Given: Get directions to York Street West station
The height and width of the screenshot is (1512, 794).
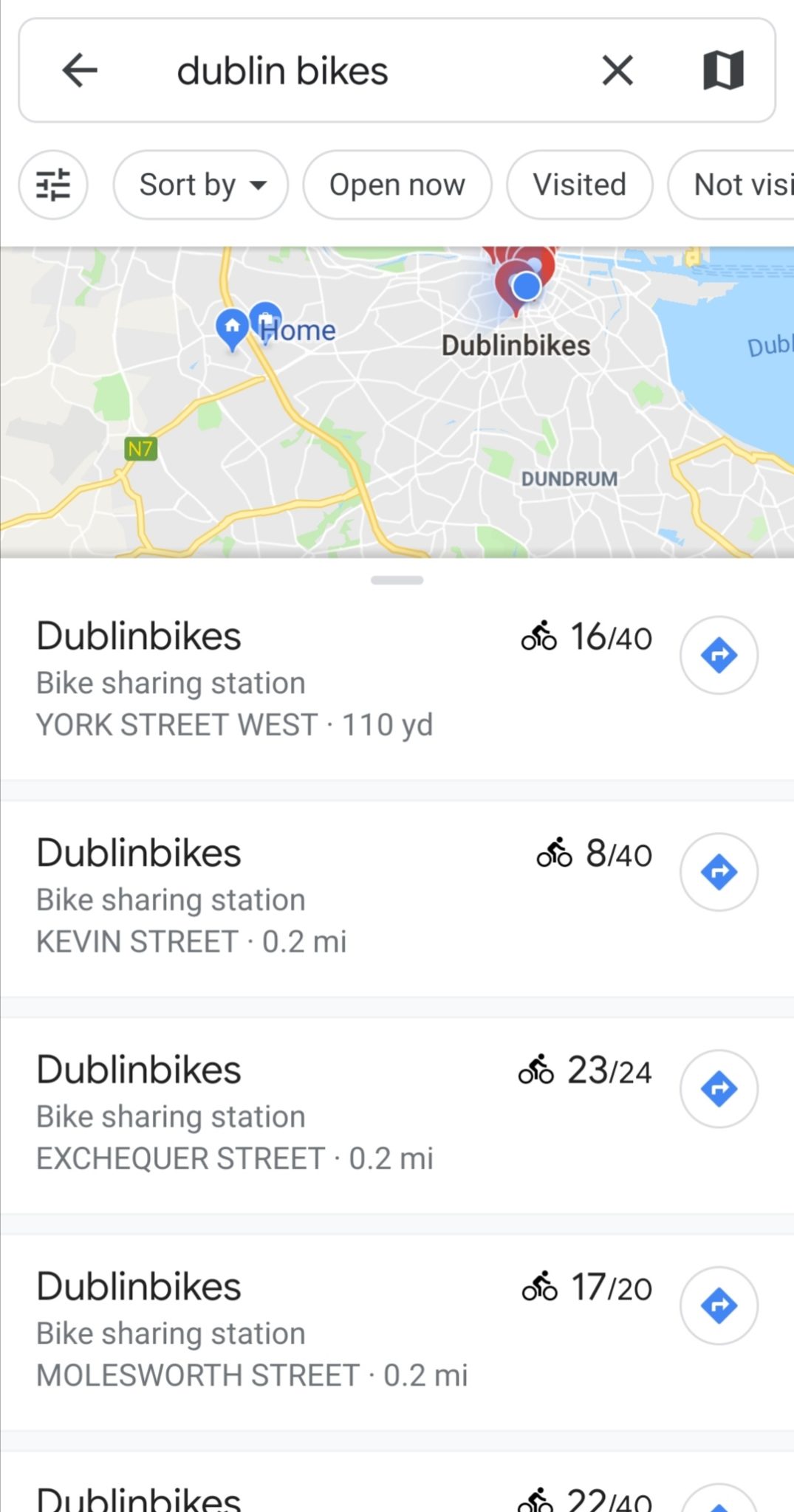Looking at the screenshot, I should (x=719, y=655).
